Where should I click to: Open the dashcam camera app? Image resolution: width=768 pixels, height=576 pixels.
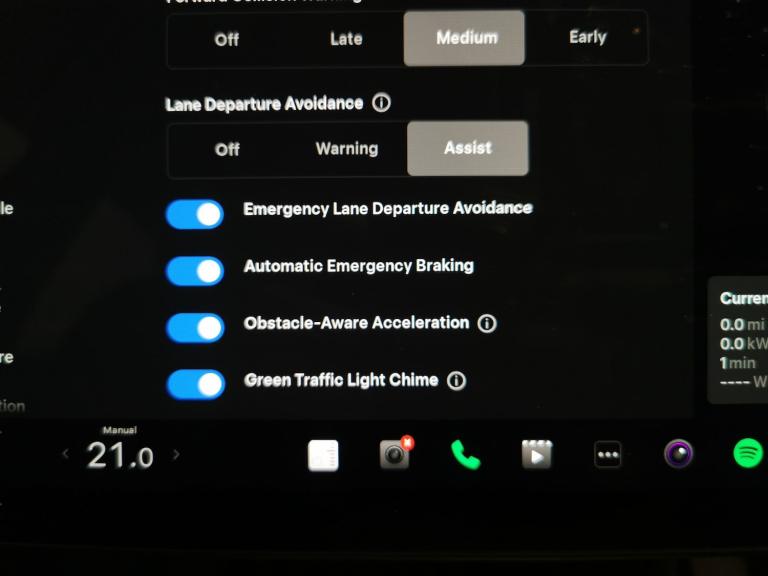point(395,455)
